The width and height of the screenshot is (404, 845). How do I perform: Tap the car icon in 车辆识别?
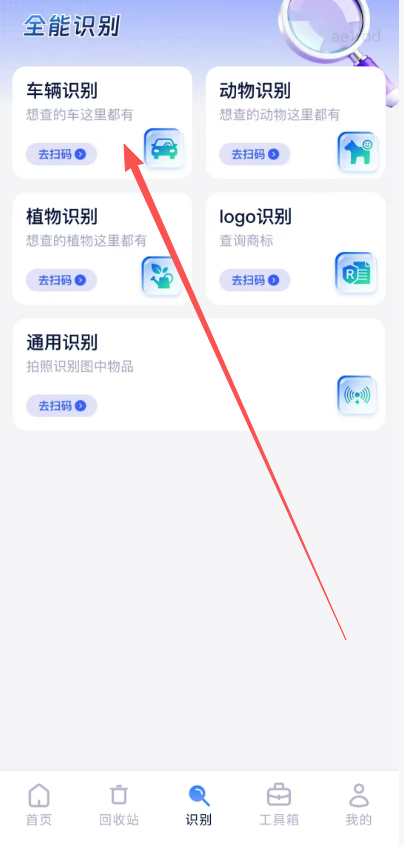point(164,149)
